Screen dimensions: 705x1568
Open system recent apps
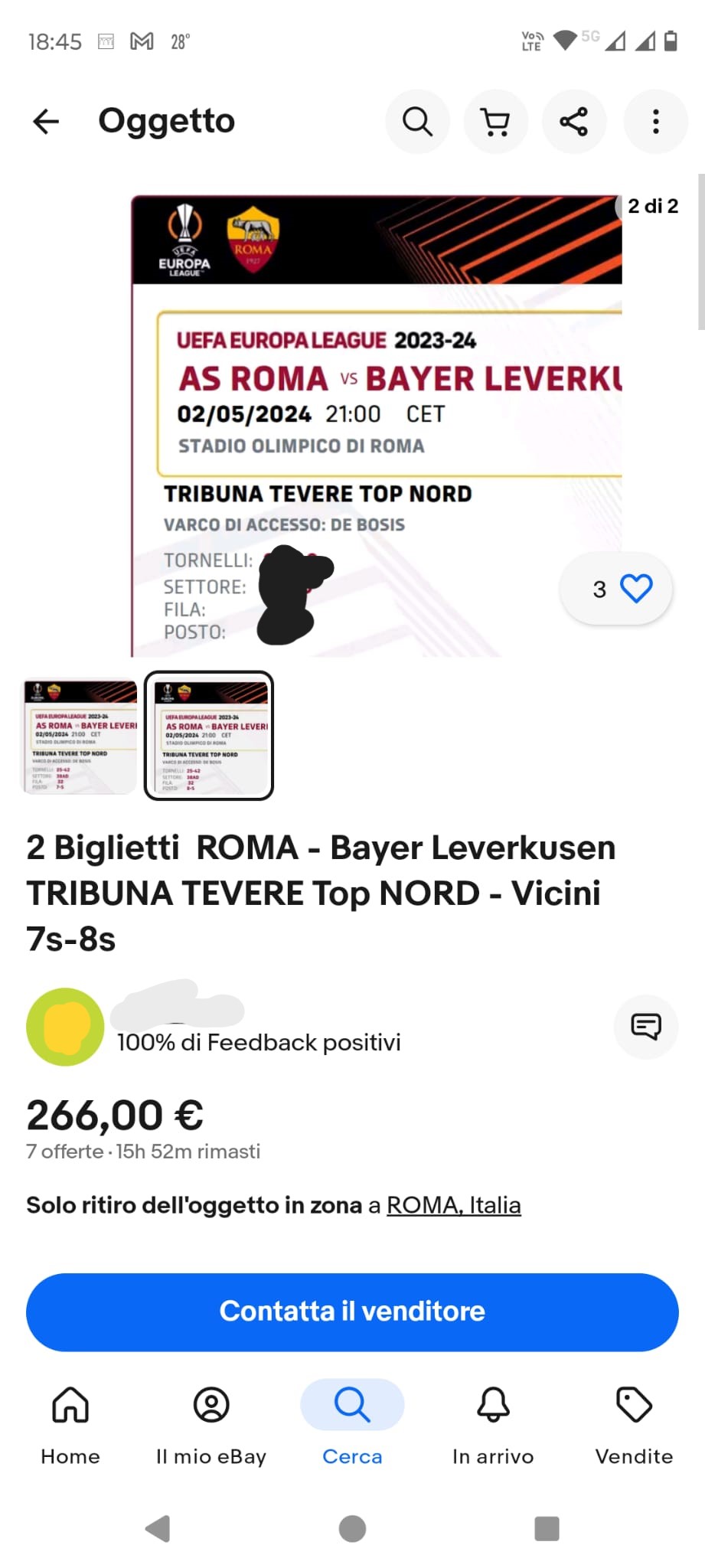(x=547, y=1528)
